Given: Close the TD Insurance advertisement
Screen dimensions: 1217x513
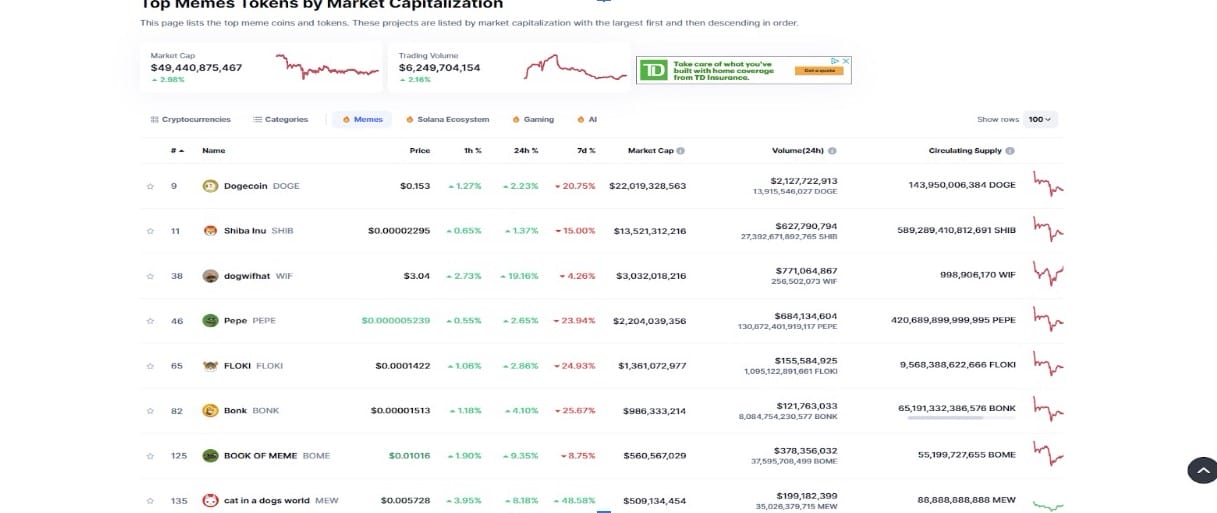Looking at the screenshot, I should pos(846,61).
